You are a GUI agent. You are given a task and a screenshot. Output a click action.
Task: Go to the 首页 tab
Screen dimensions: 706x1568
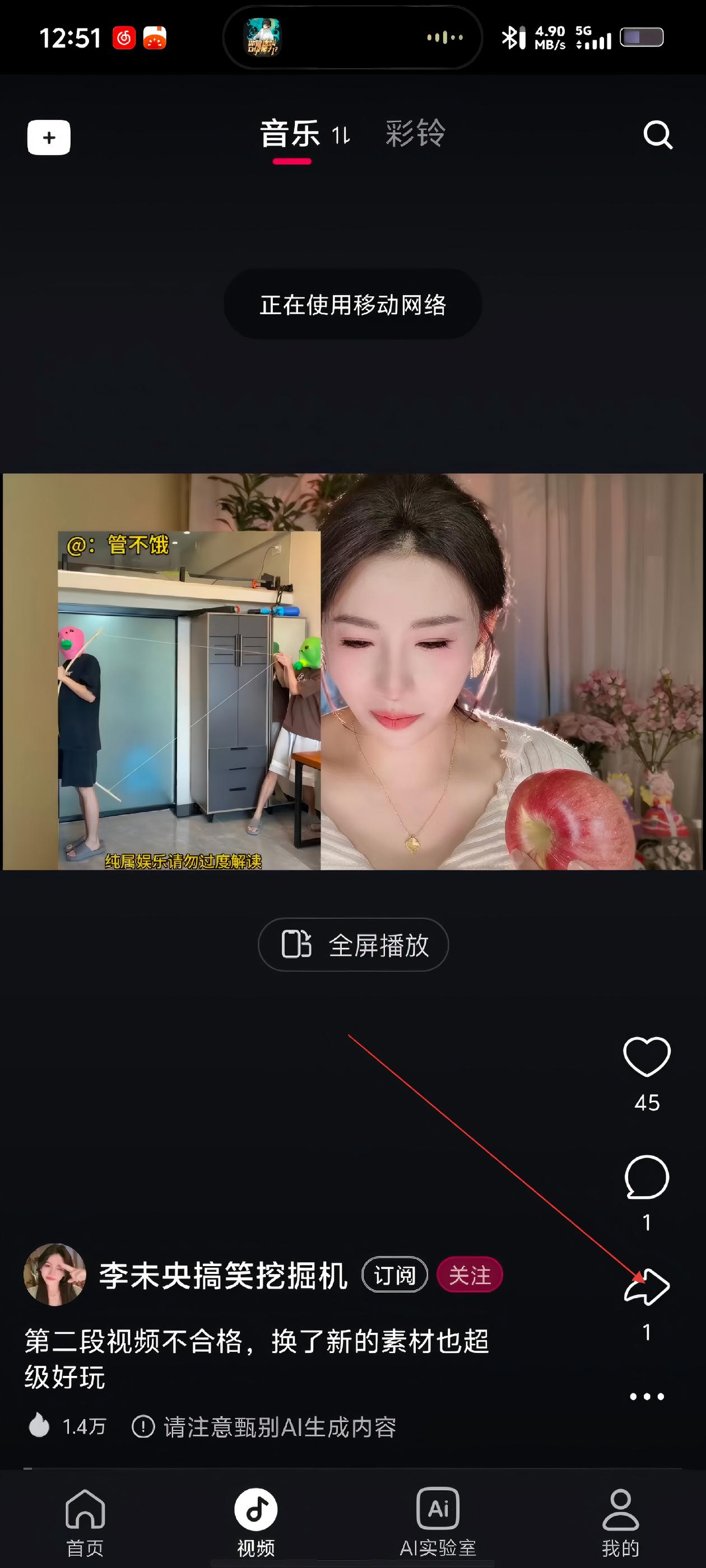tap(85, 1522)
